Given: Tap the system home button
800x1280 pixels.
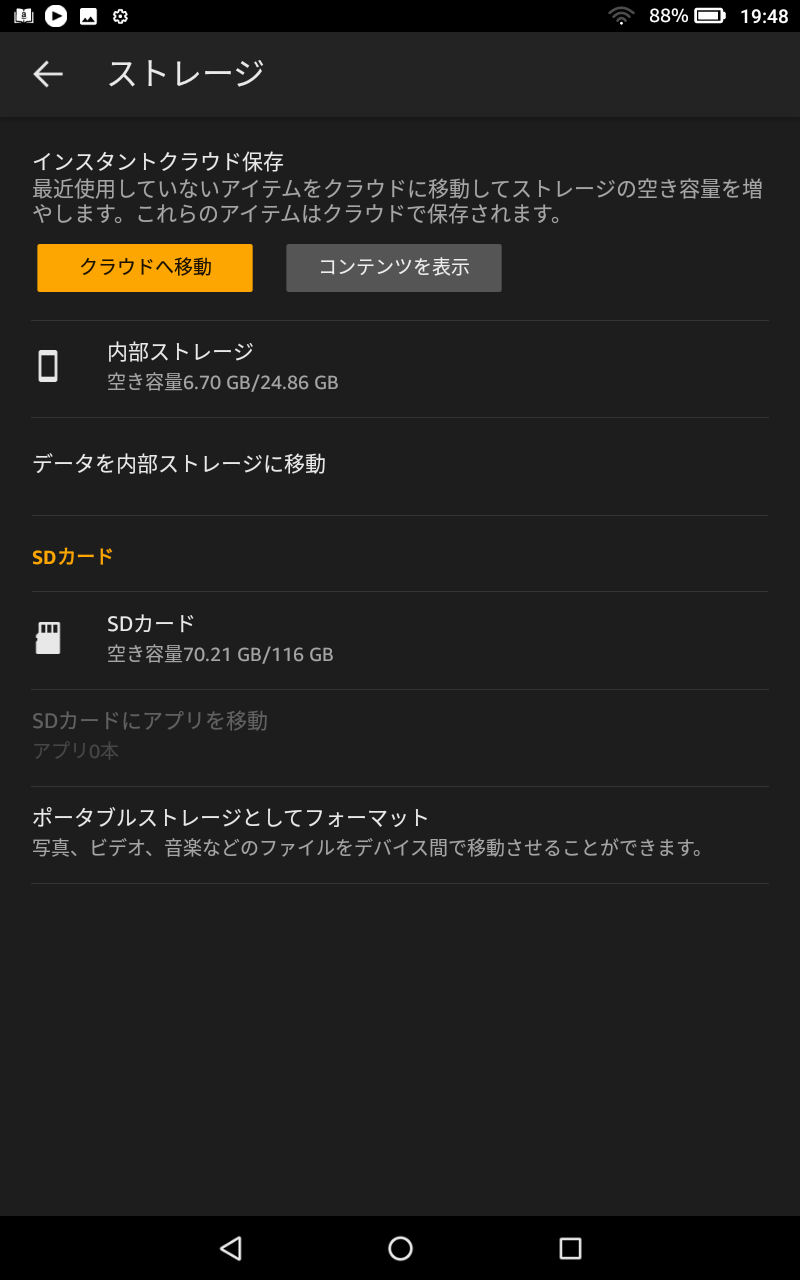Looking at the screenshot, I should click(x=400, y=1248).
